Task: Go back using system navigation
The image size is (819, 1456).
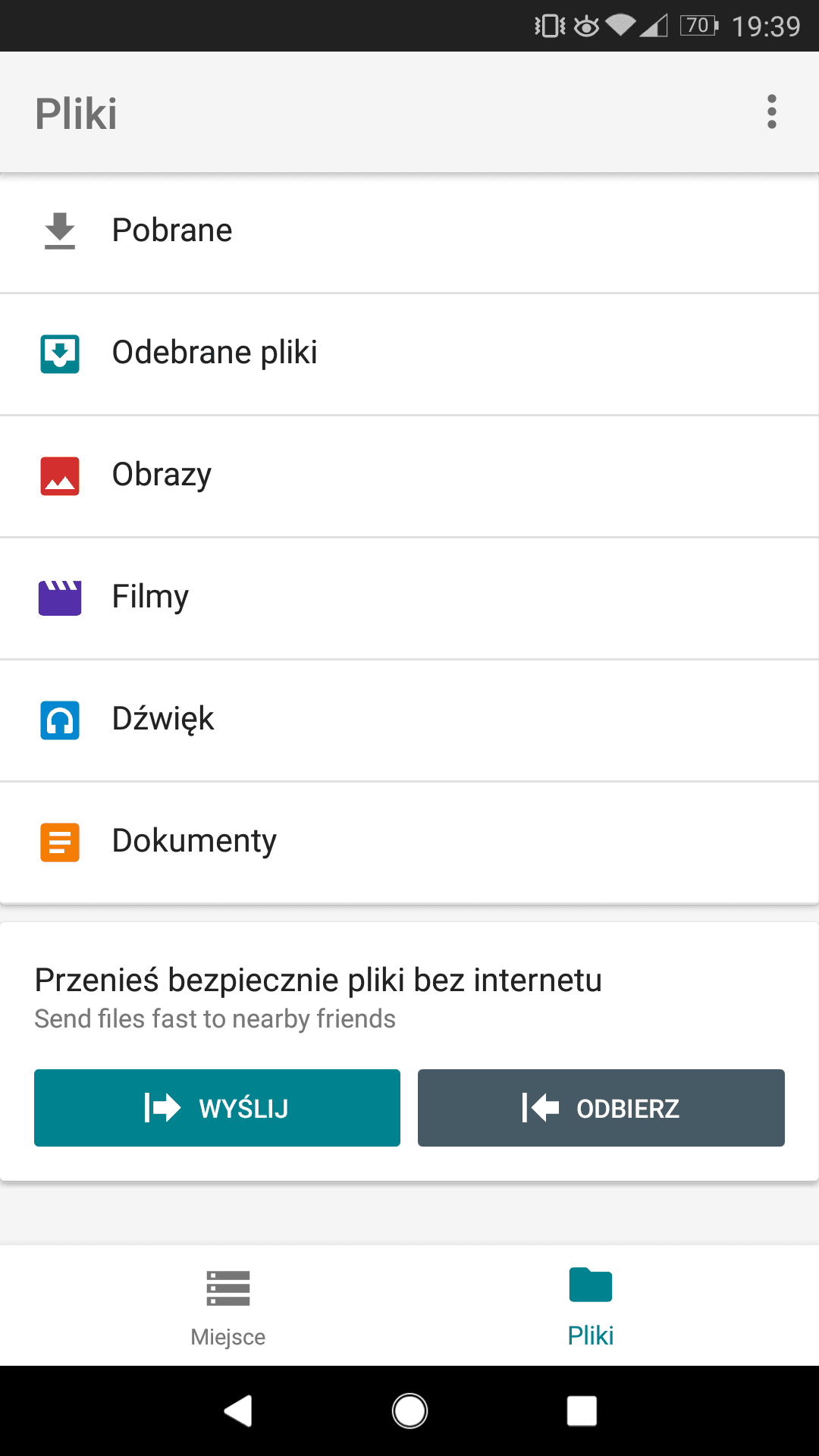Action: (x=238, y=1411)
